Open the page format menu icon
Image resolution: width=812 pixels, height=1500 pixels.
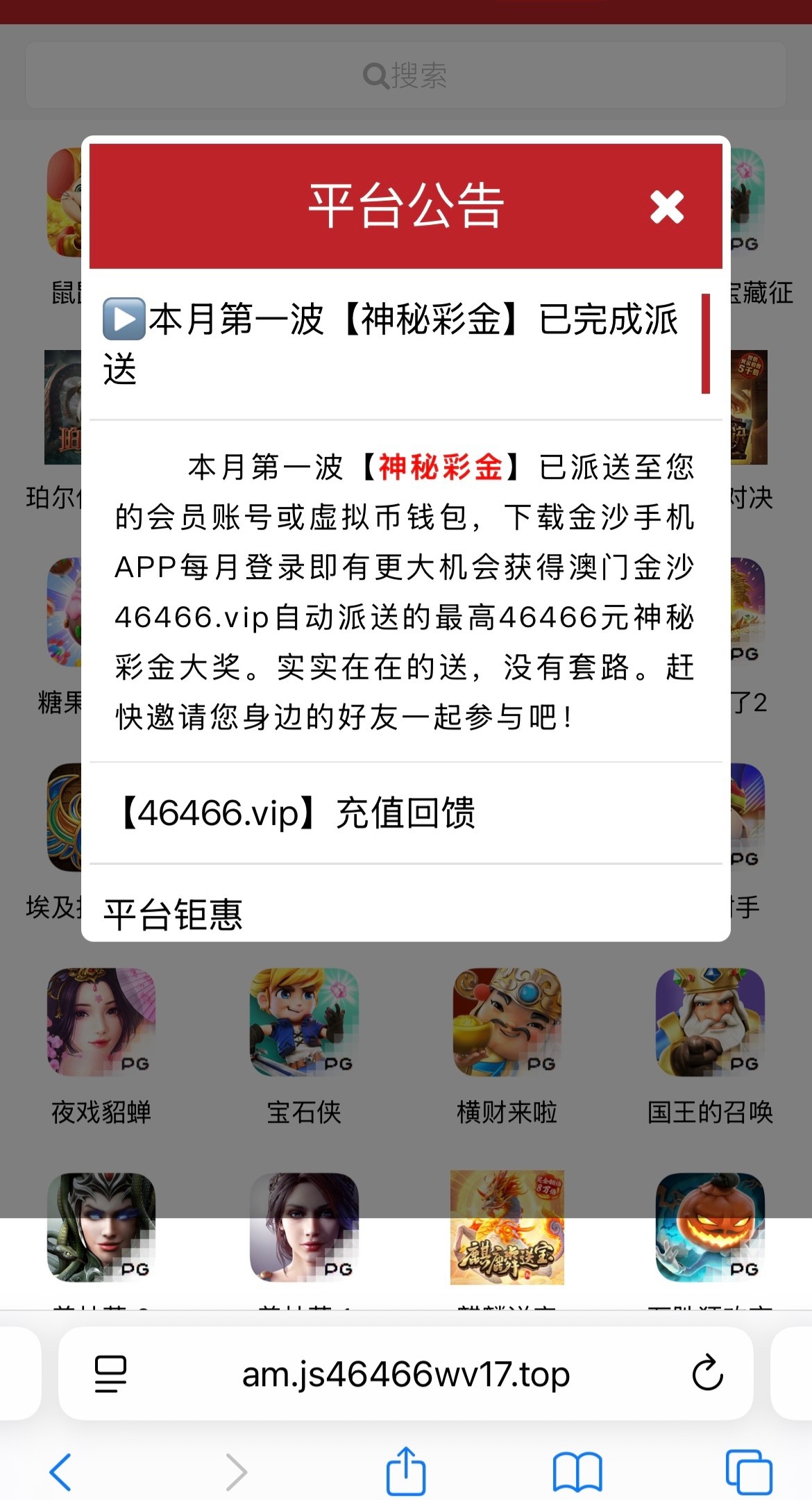point(110,1373)
